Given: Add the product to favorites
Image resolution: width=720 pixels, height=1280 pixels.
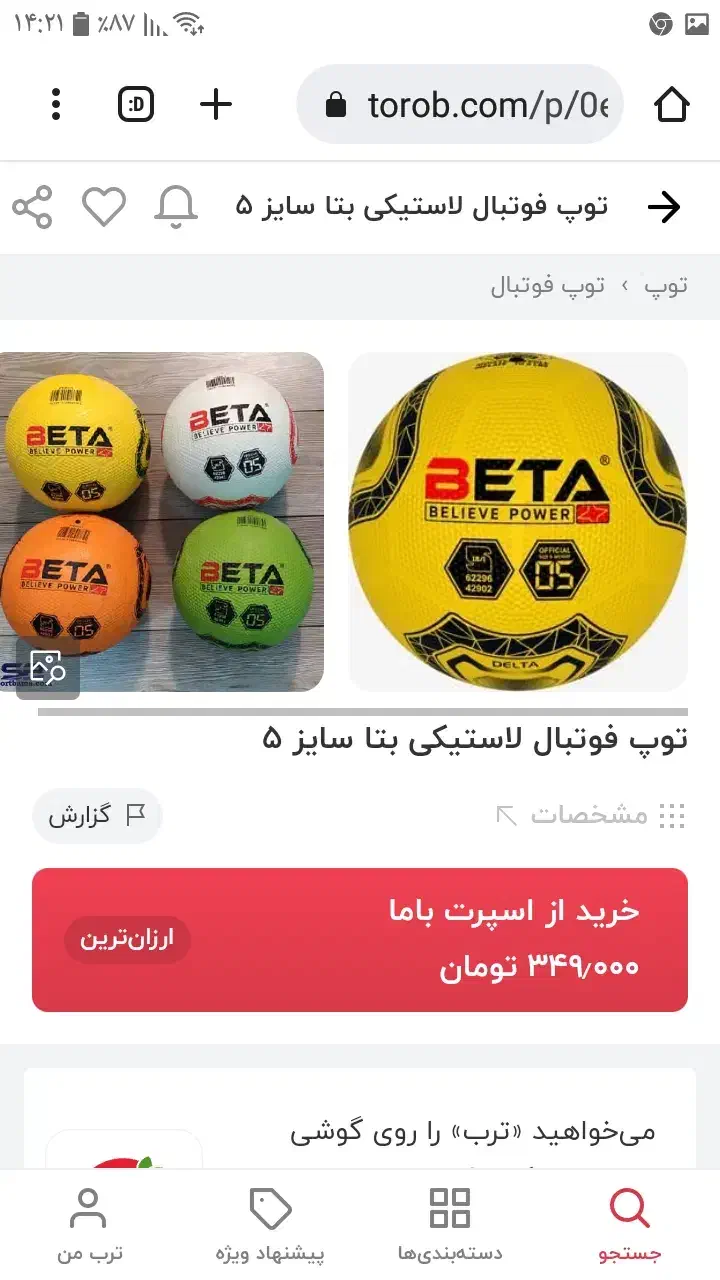Looking at the screenshot, I should [x=104, y=207].
